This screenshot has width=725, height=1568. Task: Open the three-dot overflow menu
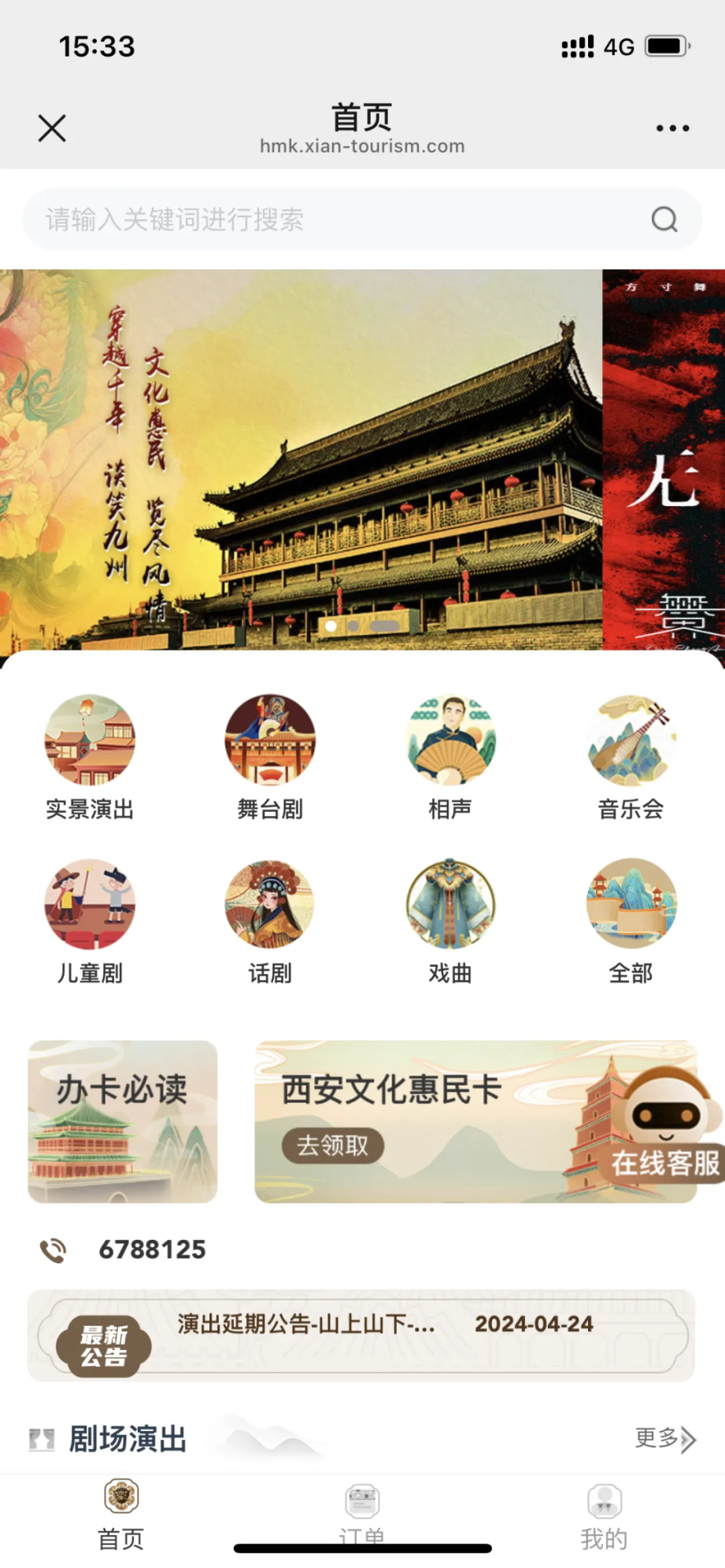tap(672, 128)
